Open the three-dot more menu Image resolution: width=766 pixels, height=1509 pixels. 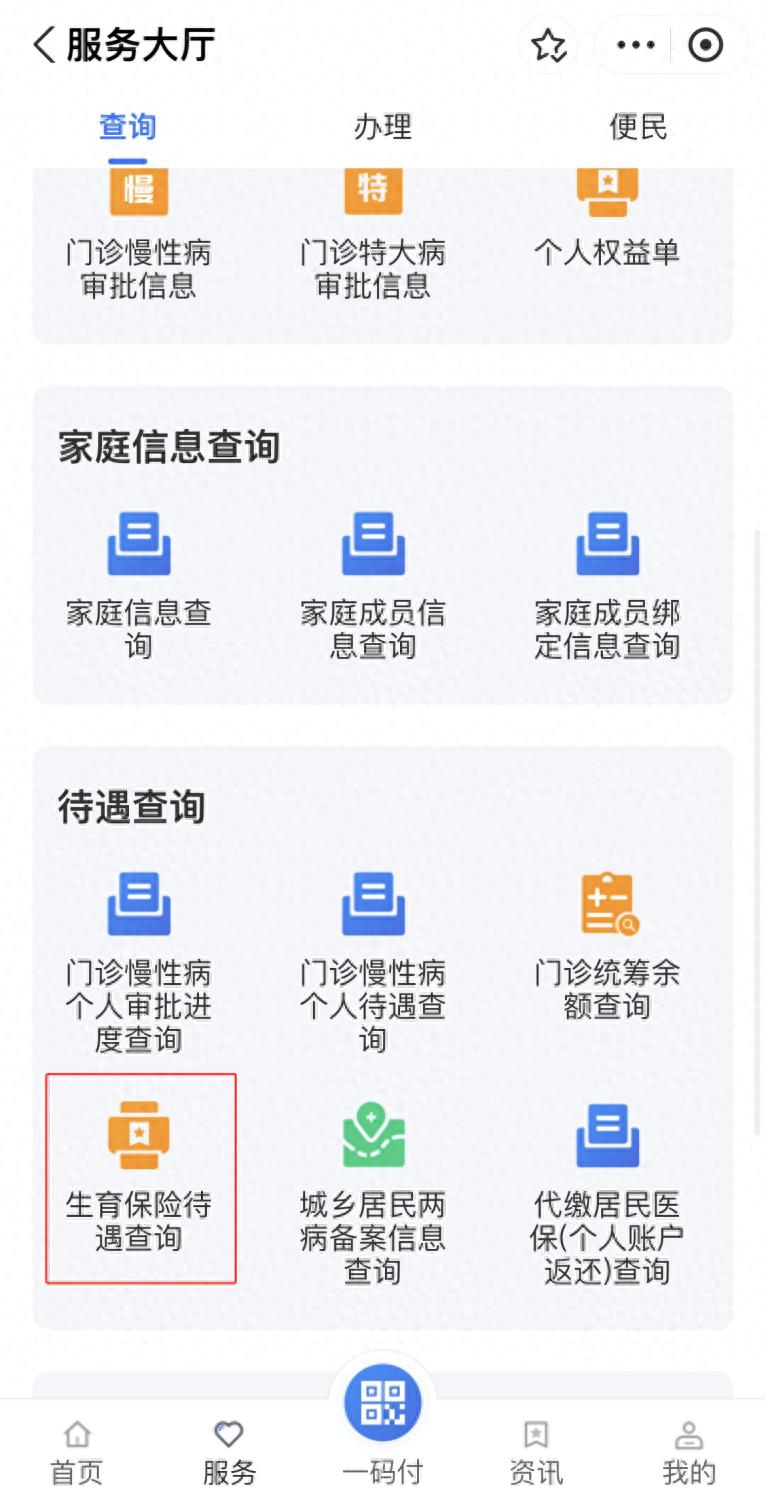tap(636, 46)
